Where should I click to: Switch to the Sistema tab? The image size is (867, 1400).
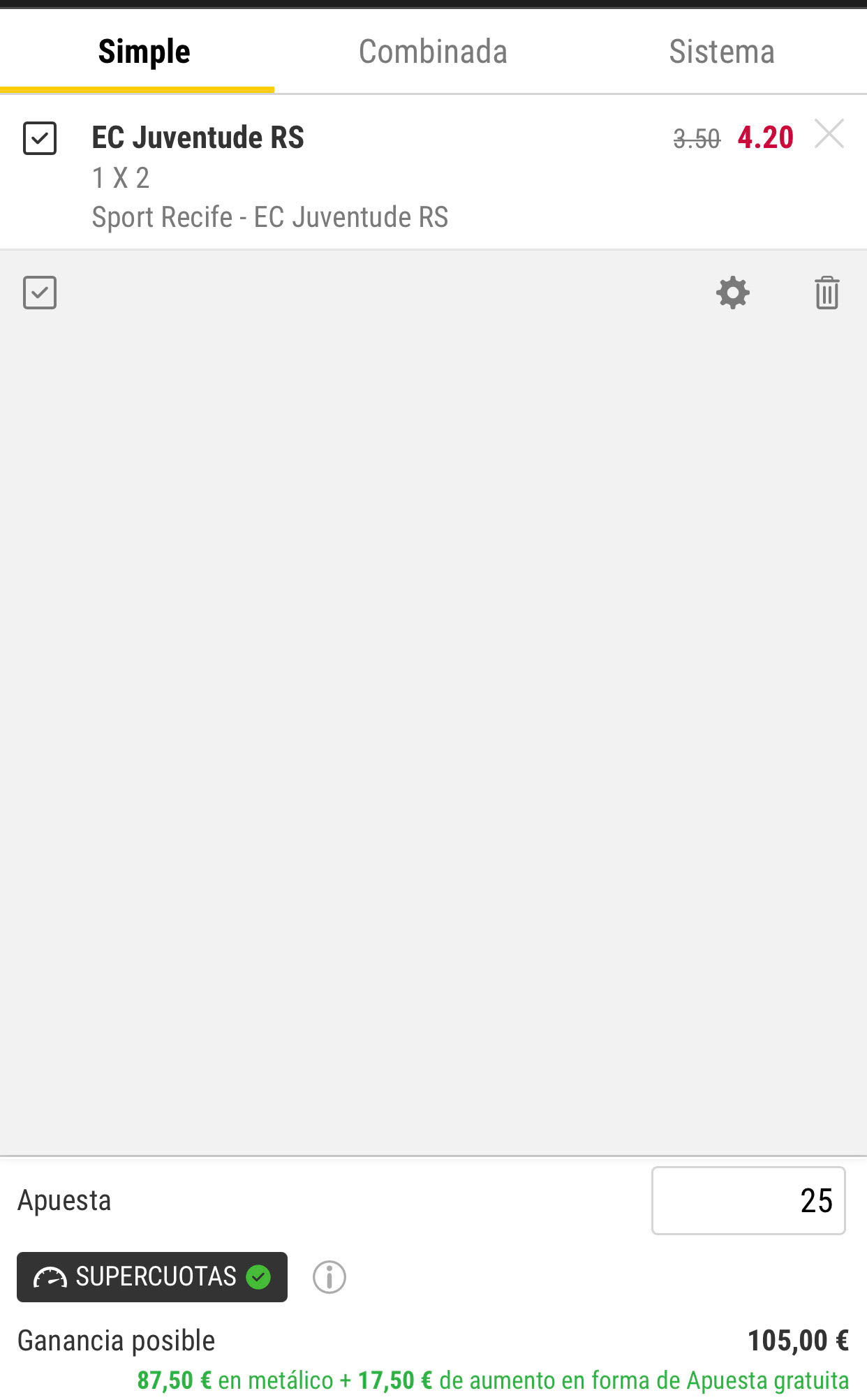(x=722, y=52)
